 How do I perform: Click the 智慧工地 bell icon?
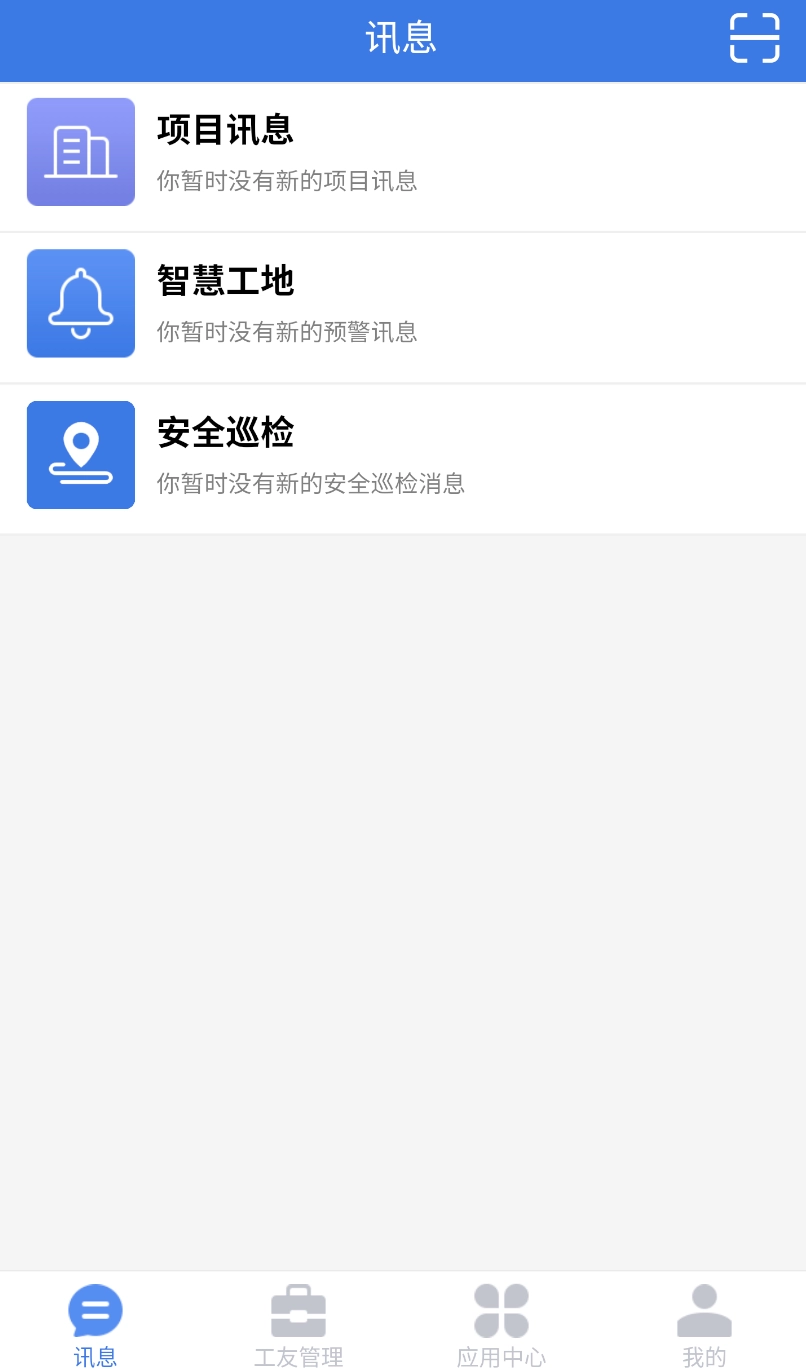coord(80,303)
